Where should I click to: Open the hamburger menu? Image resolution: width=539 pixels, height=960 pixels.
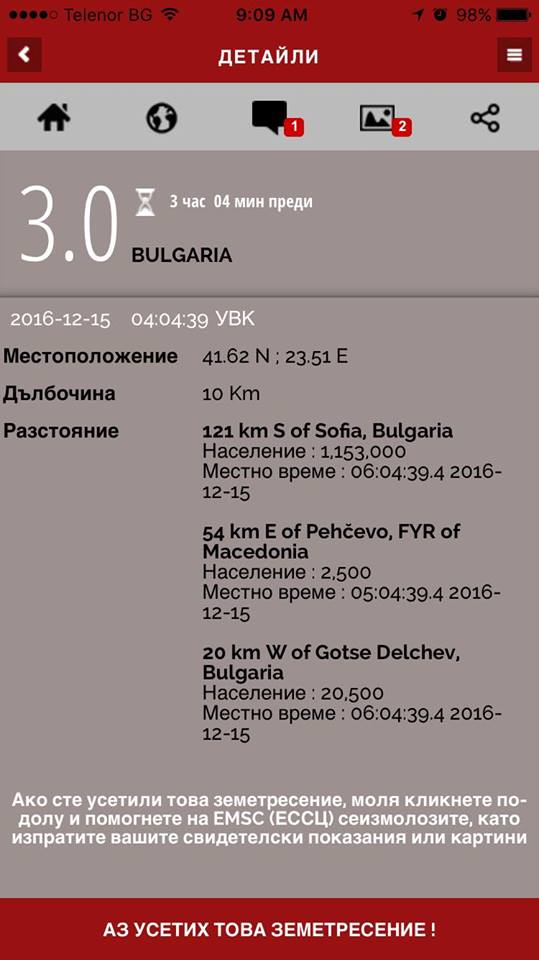tap(514, 55)
